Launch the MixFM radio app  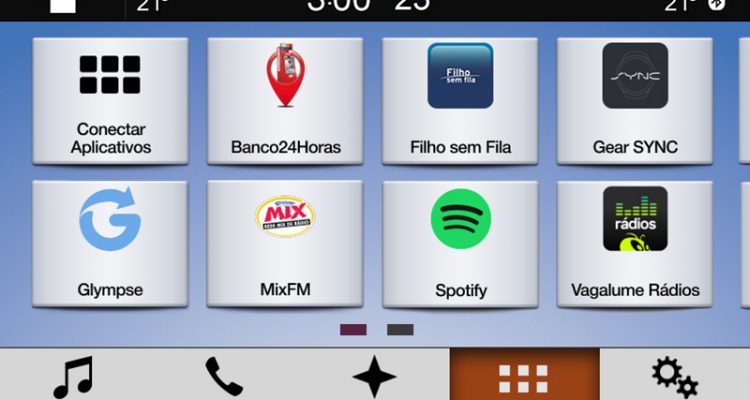tap(285, 243)
